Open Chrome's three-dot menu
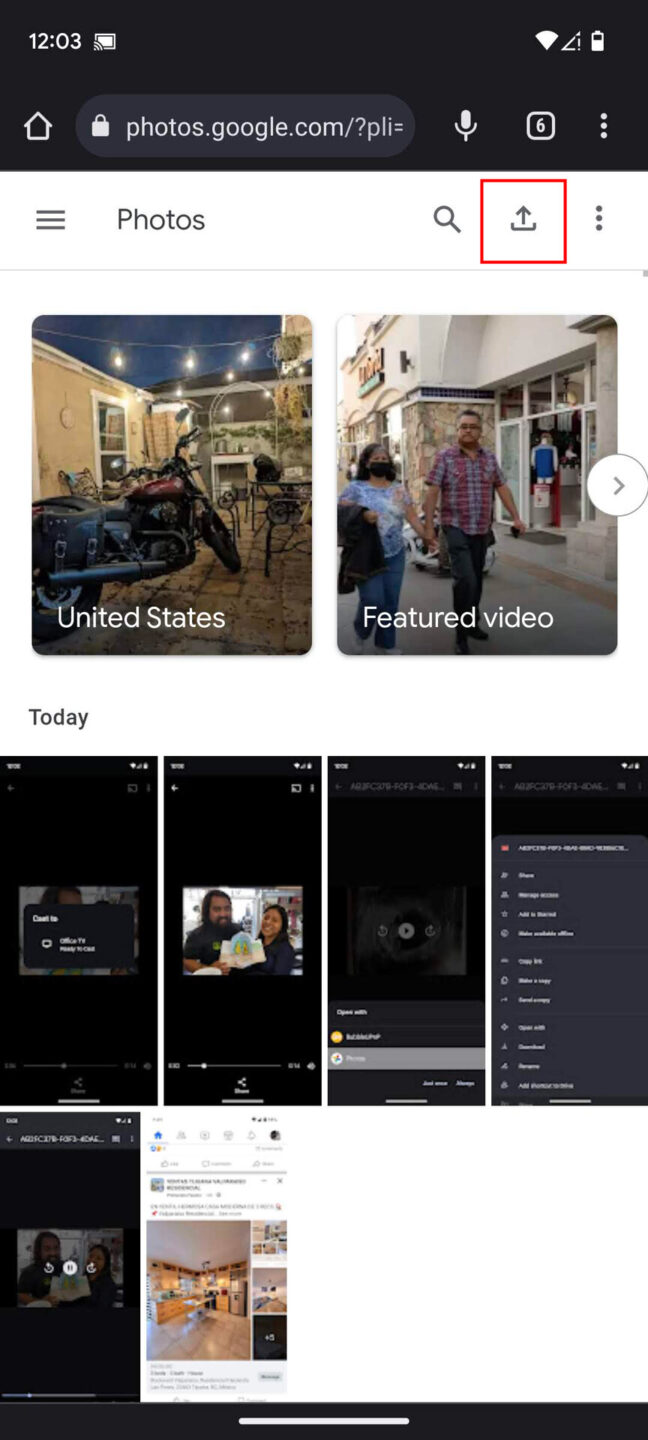 point(603,126)
